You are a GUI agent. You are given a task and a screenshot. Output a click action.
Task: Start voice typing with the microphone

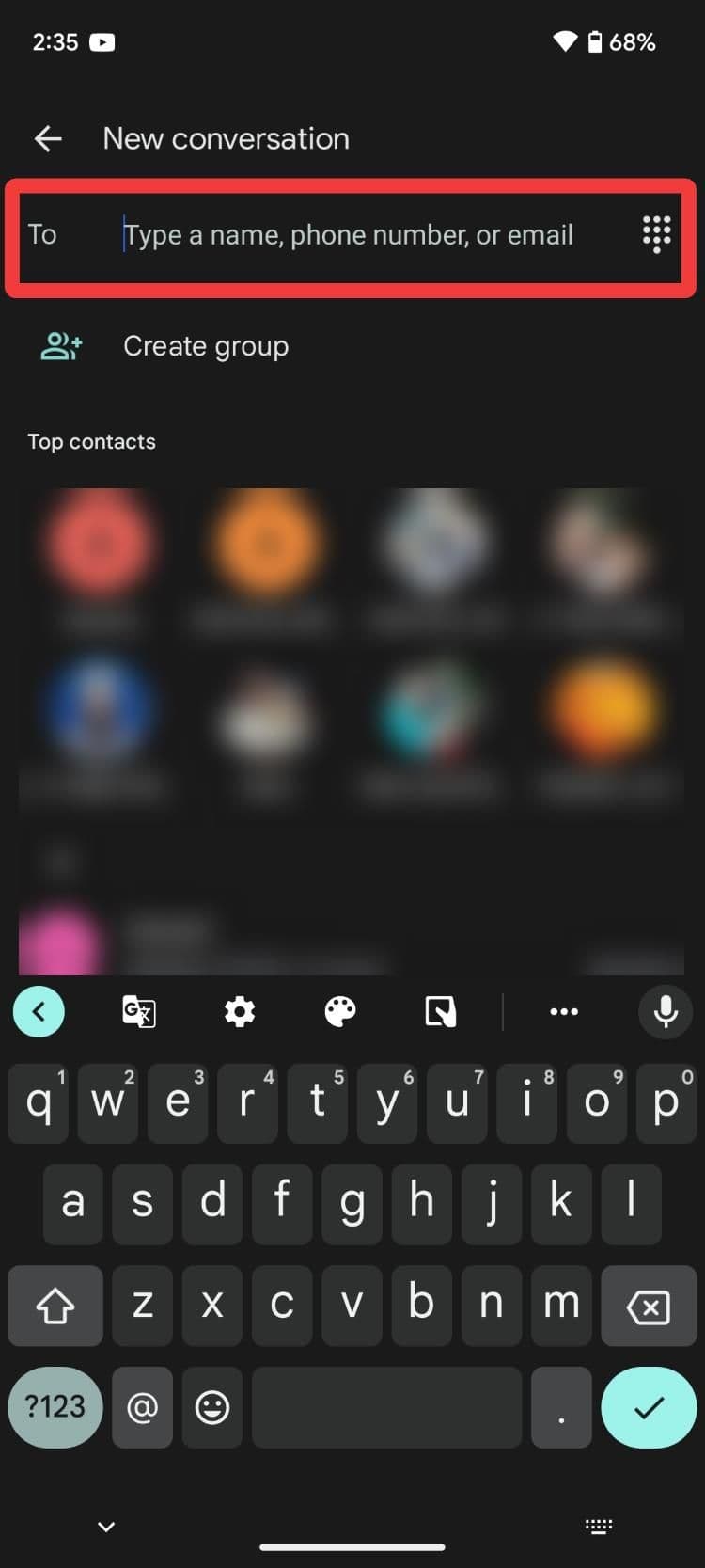[666, 1012]
